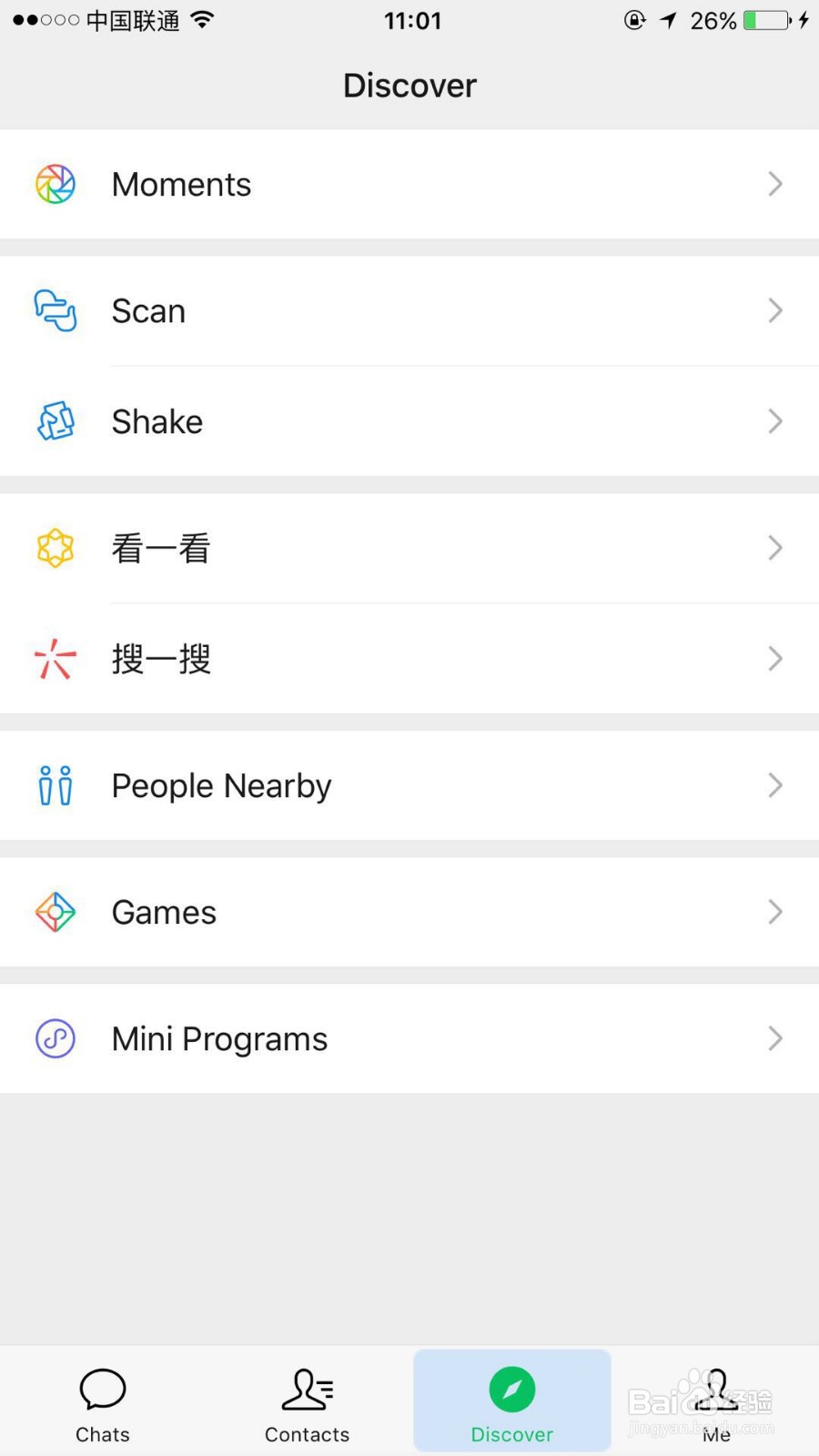
Task: Tap the Shake dice icon
Action: point(55,421)
